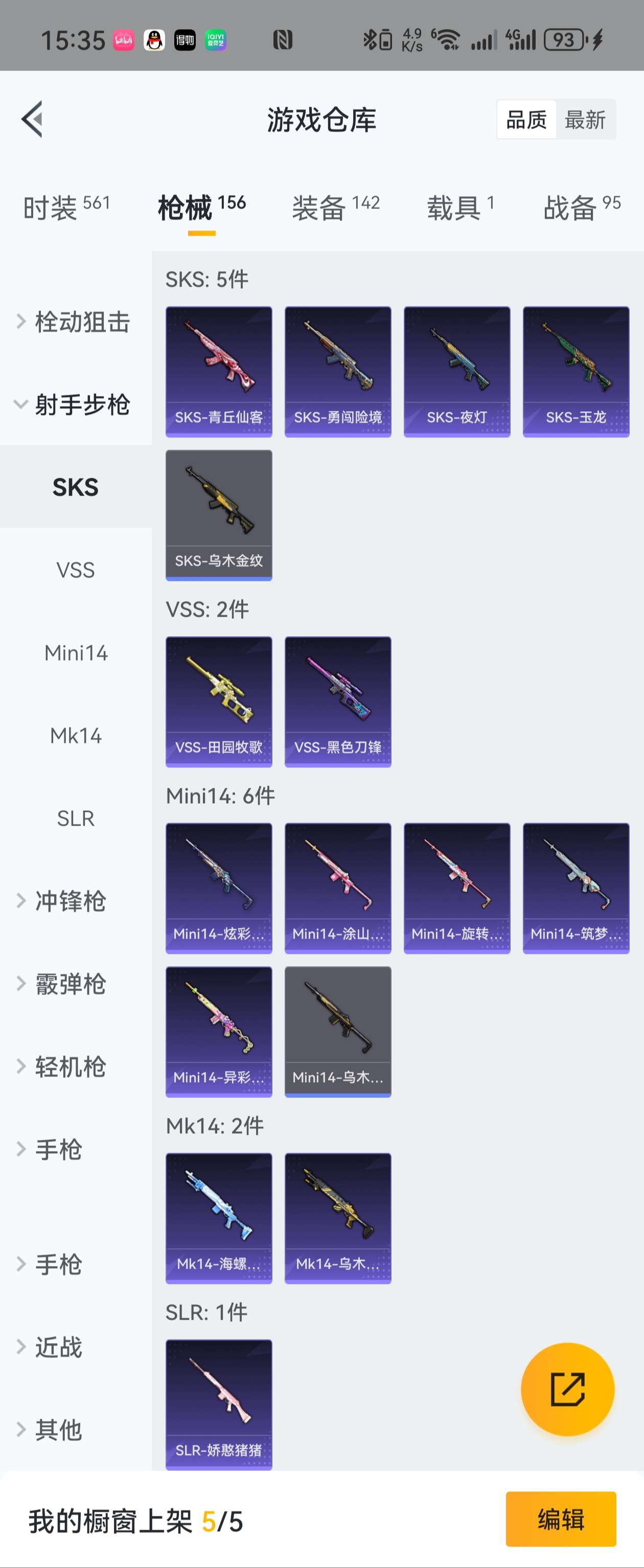Sort items by 最新
This screenshot has height=1568, width=644.
(584, 120)
